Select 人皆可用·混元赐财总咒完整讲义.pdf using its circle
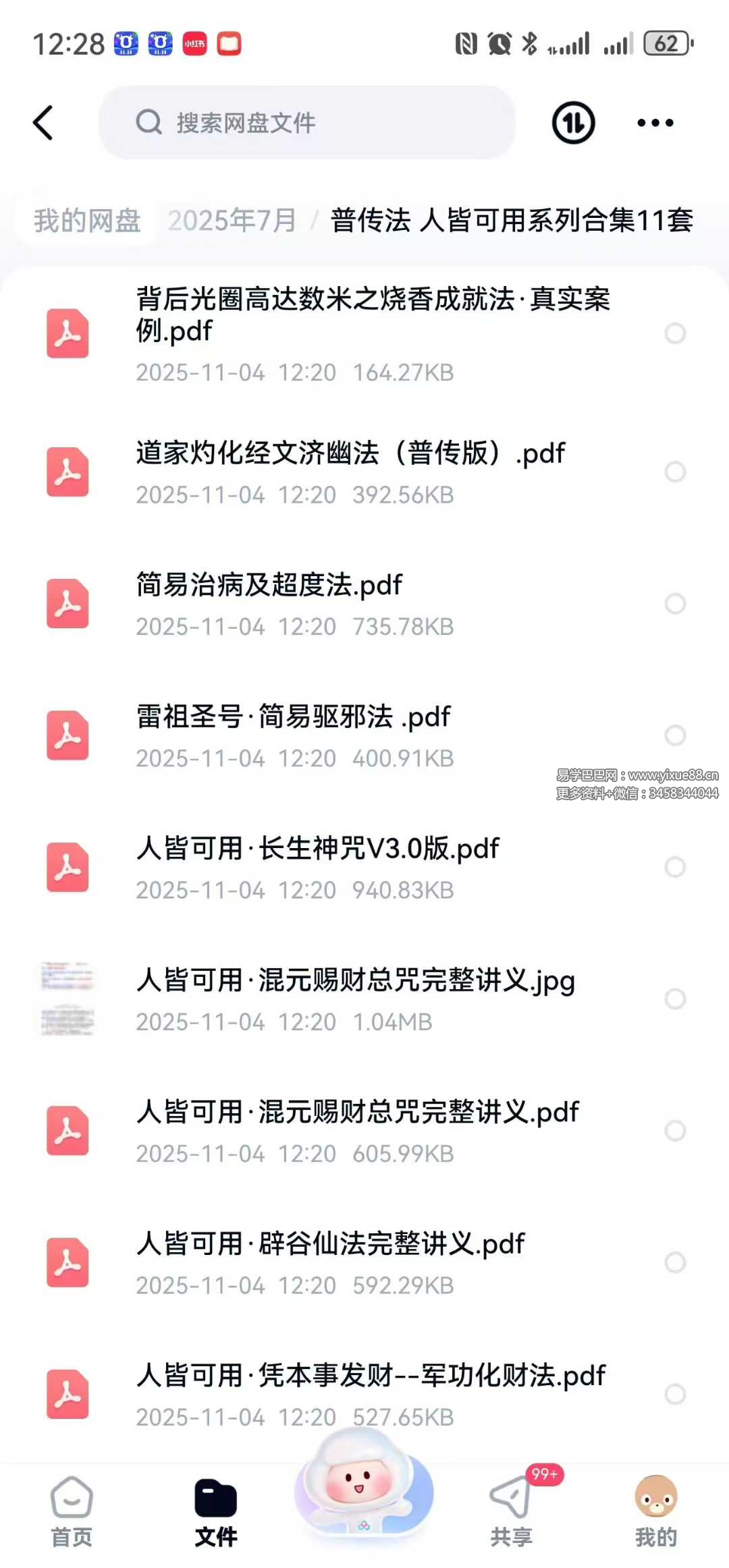 pyautogui.click(x=675, y=1130)
